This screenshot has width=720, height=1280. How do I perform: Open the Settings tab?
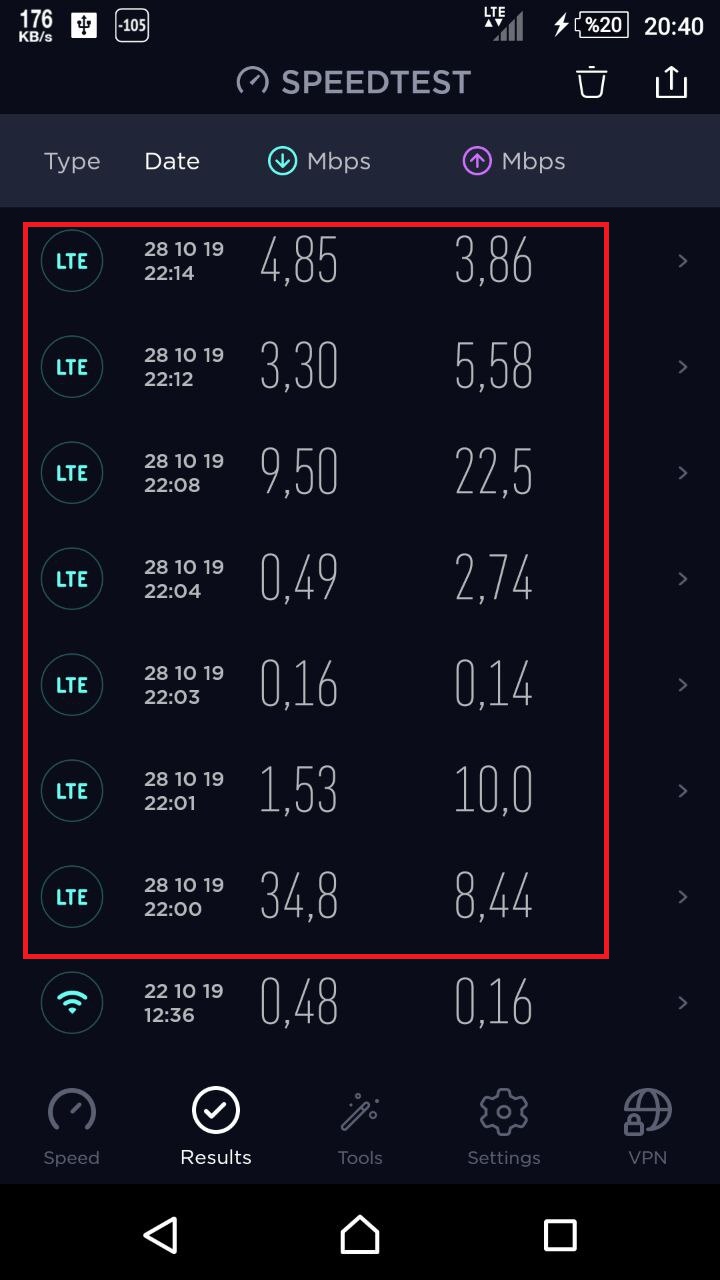pyautogui.click(x=504, y=1128)
